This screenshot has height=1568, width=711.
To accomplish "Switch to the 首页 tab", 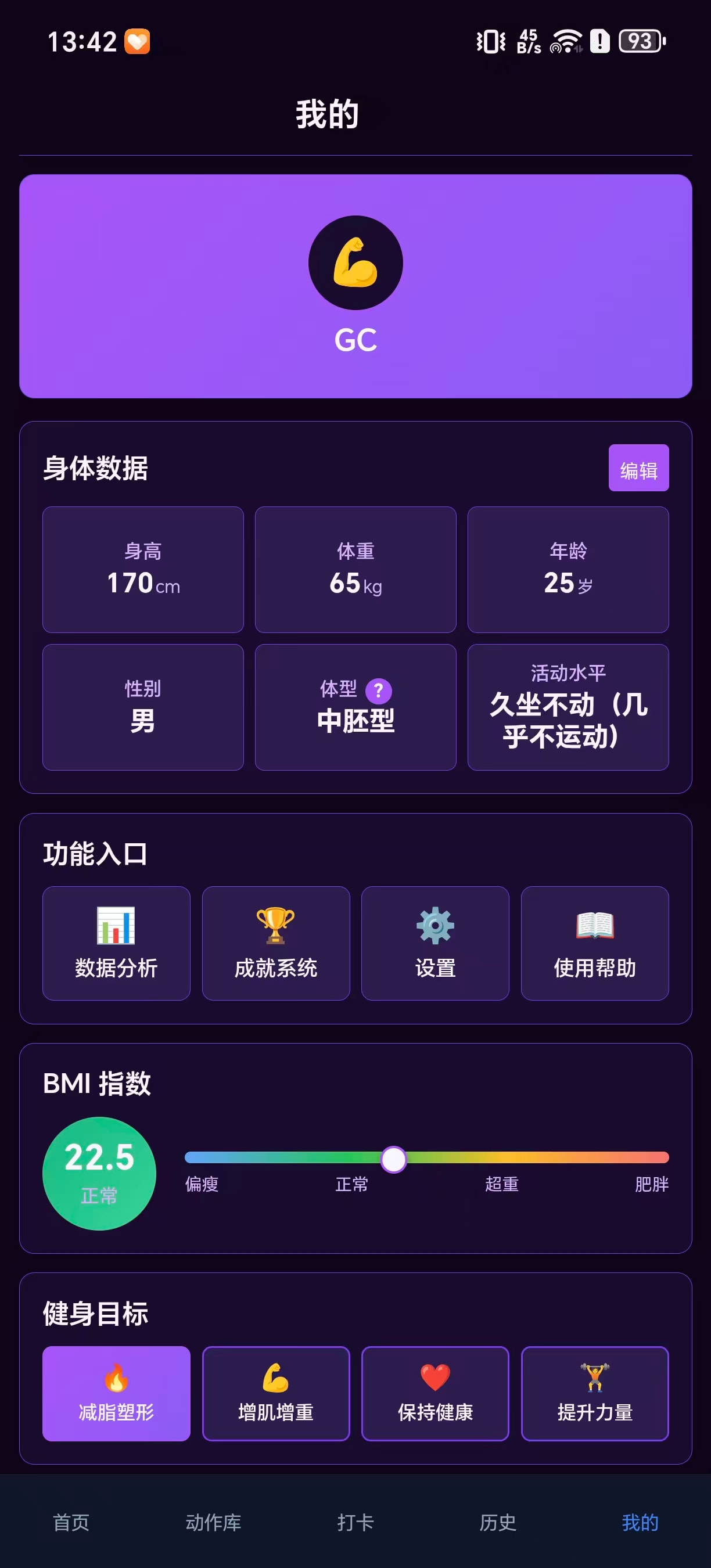I will coord(71,1522).
